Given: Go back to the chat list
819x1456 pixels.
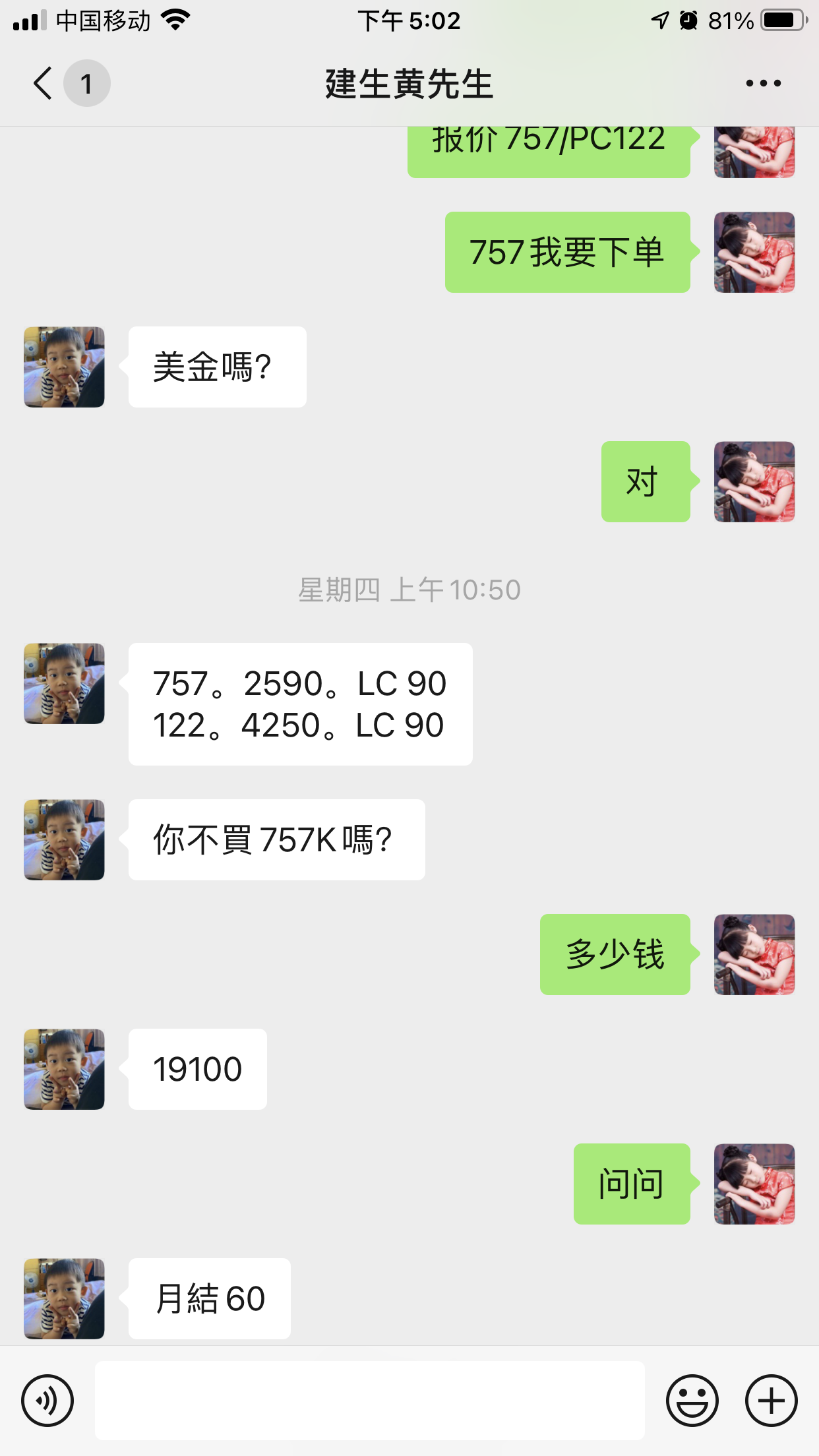Looking at the screenshot, I should tap(43, 83).
